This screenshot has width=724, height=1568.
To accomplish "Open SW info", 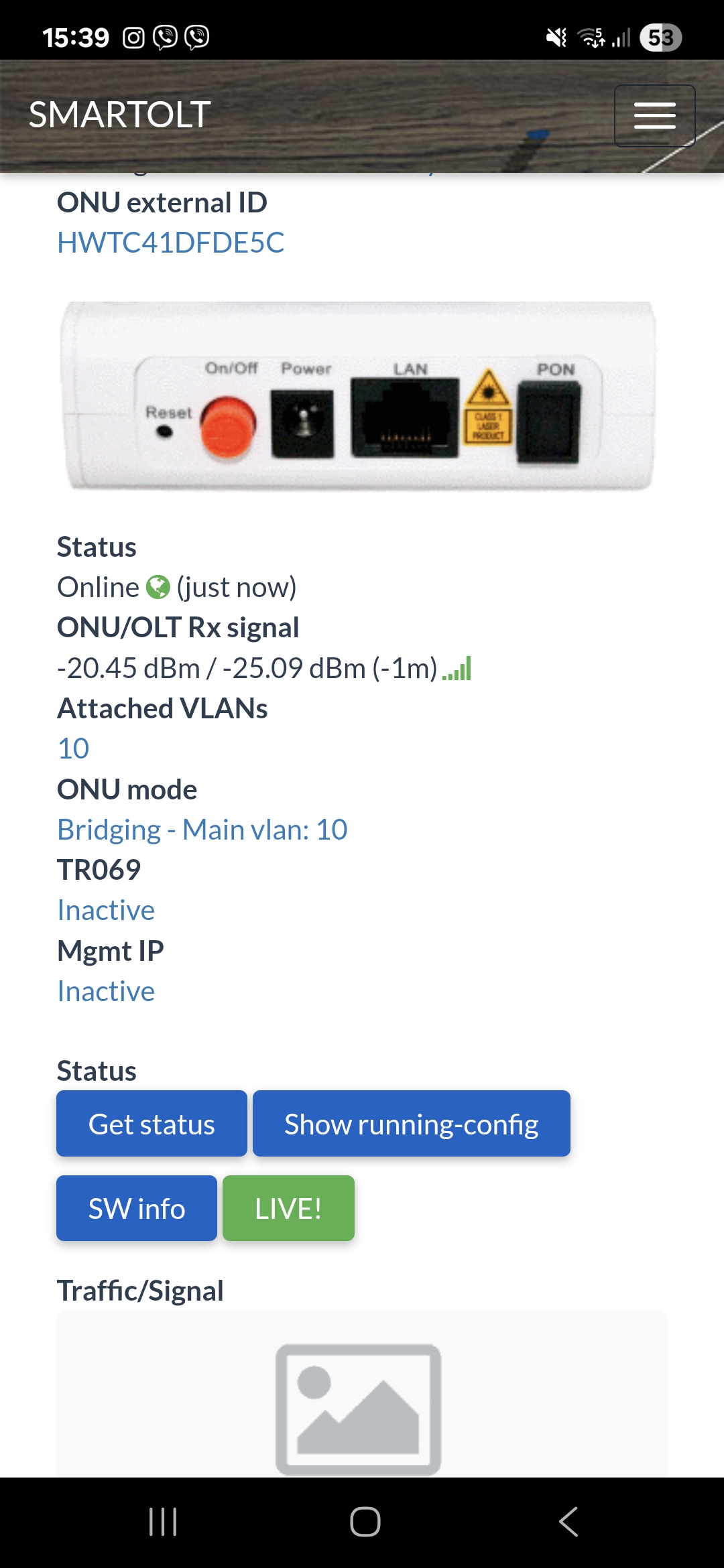I will click(137, 1208).
